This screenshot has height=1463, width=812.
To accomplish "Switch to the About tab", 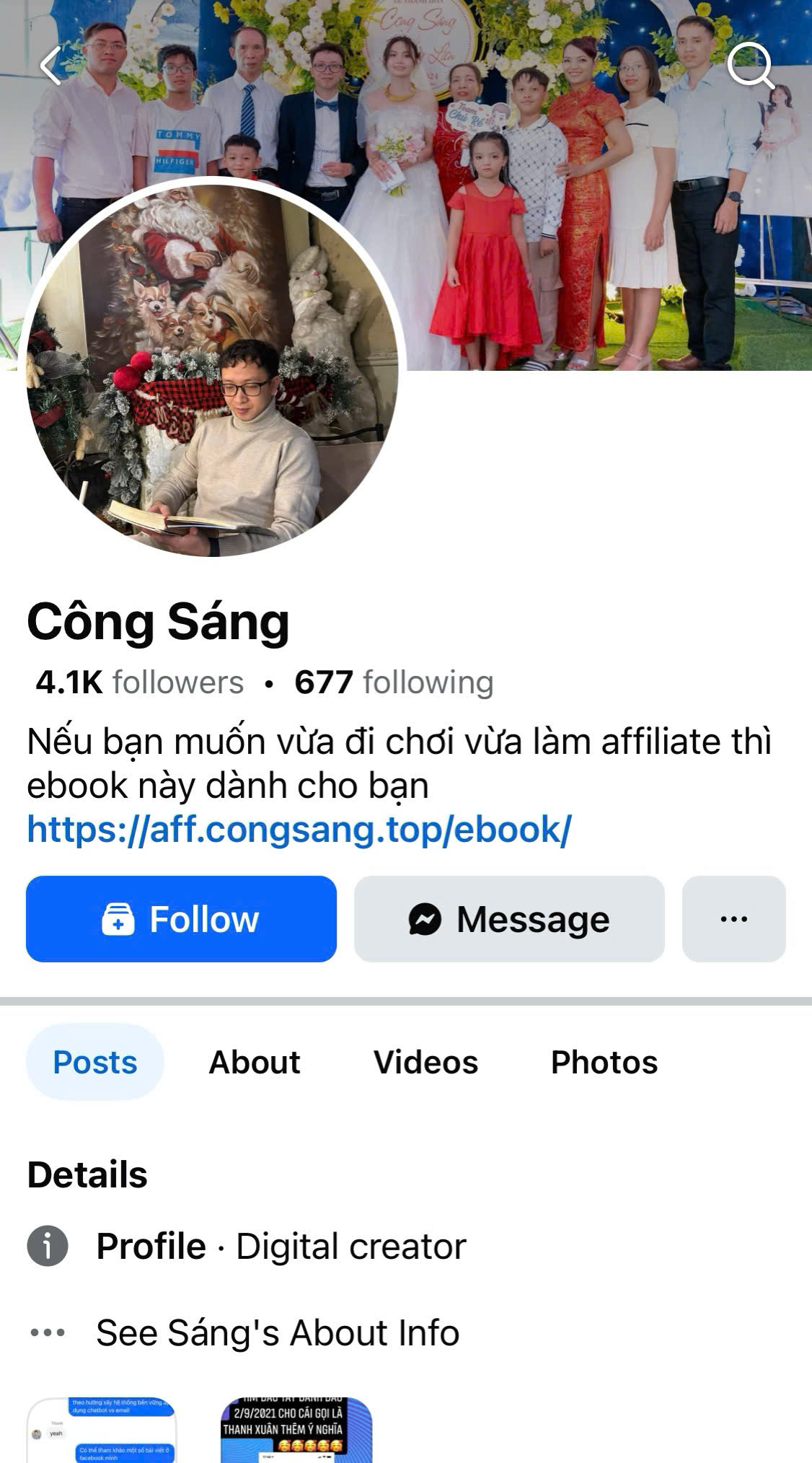I will [x=255, y=1062].
